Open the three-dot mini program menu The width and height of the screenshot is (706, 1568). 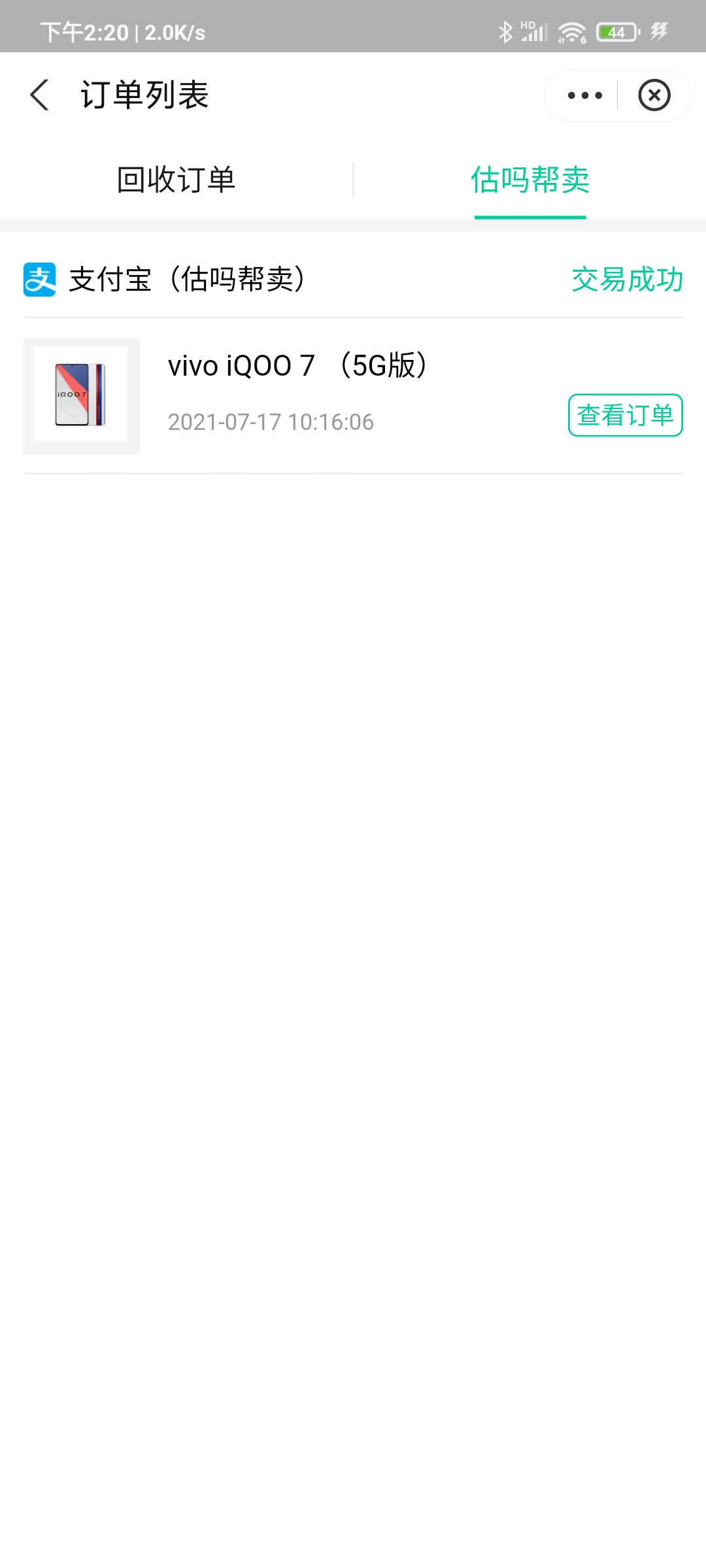pos(584,95)
